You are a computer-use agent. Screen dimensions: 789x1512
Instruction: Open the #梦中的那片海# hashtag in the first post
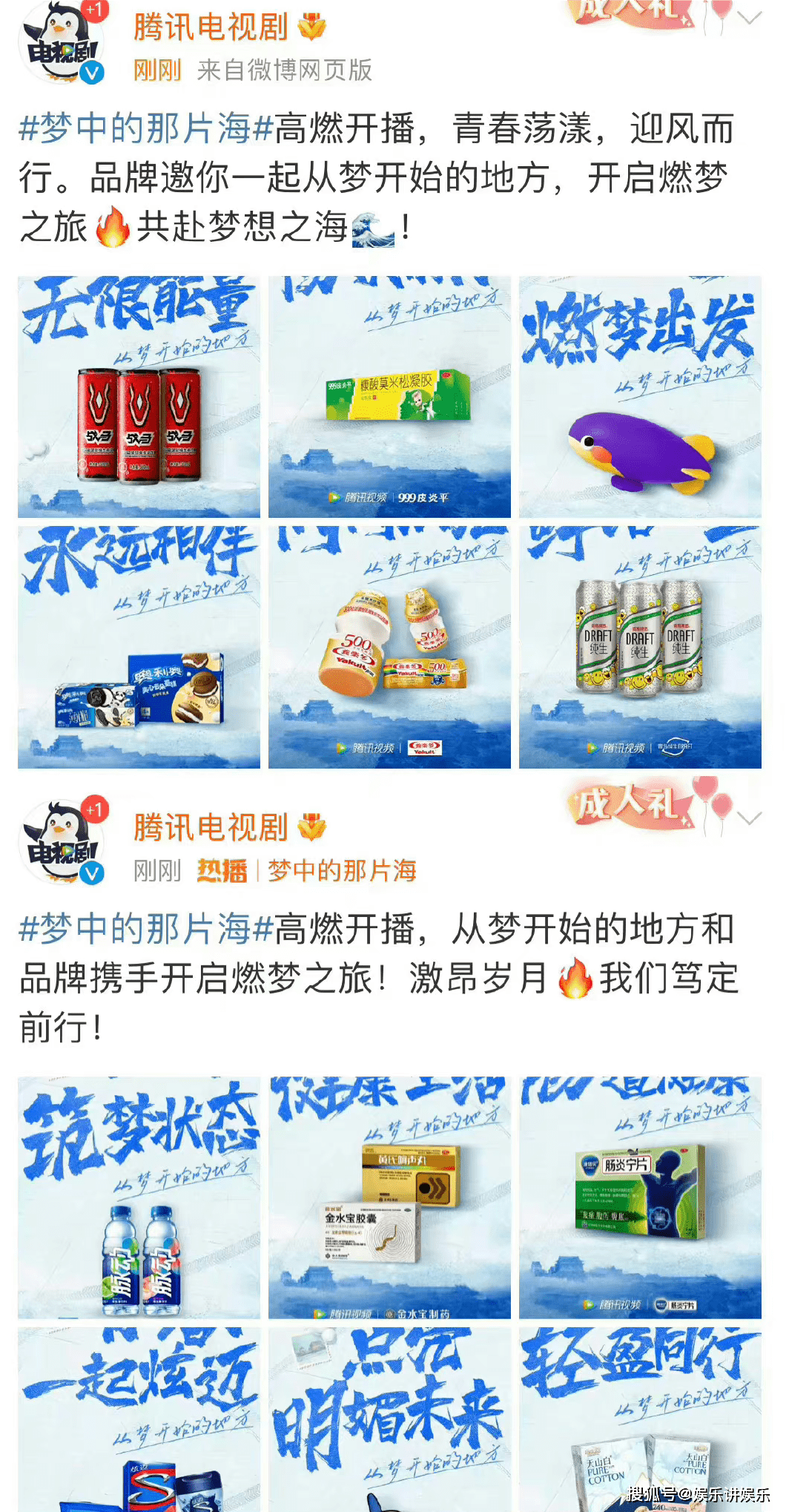146,128
